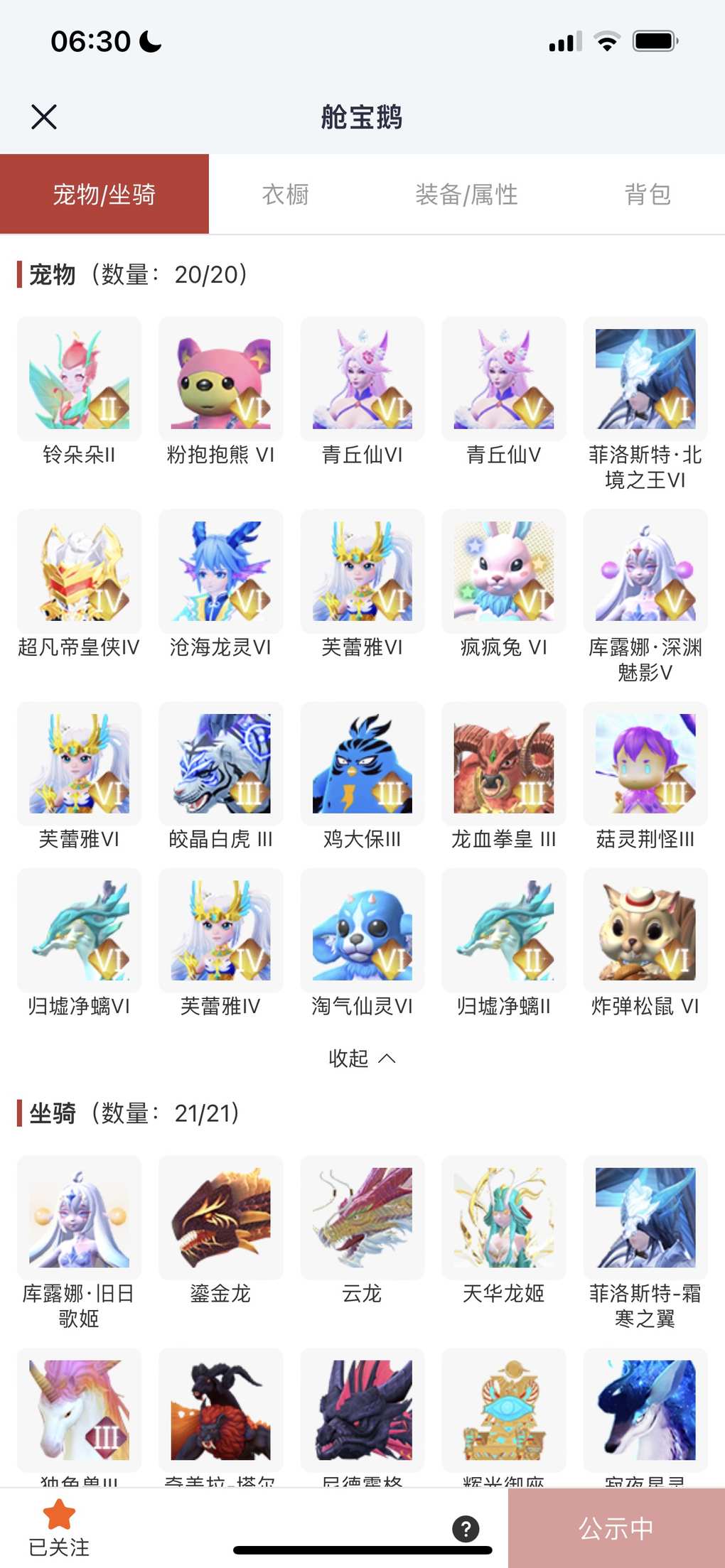
Task: Close the 舱宝鹅 page
Action: point(44,117)
